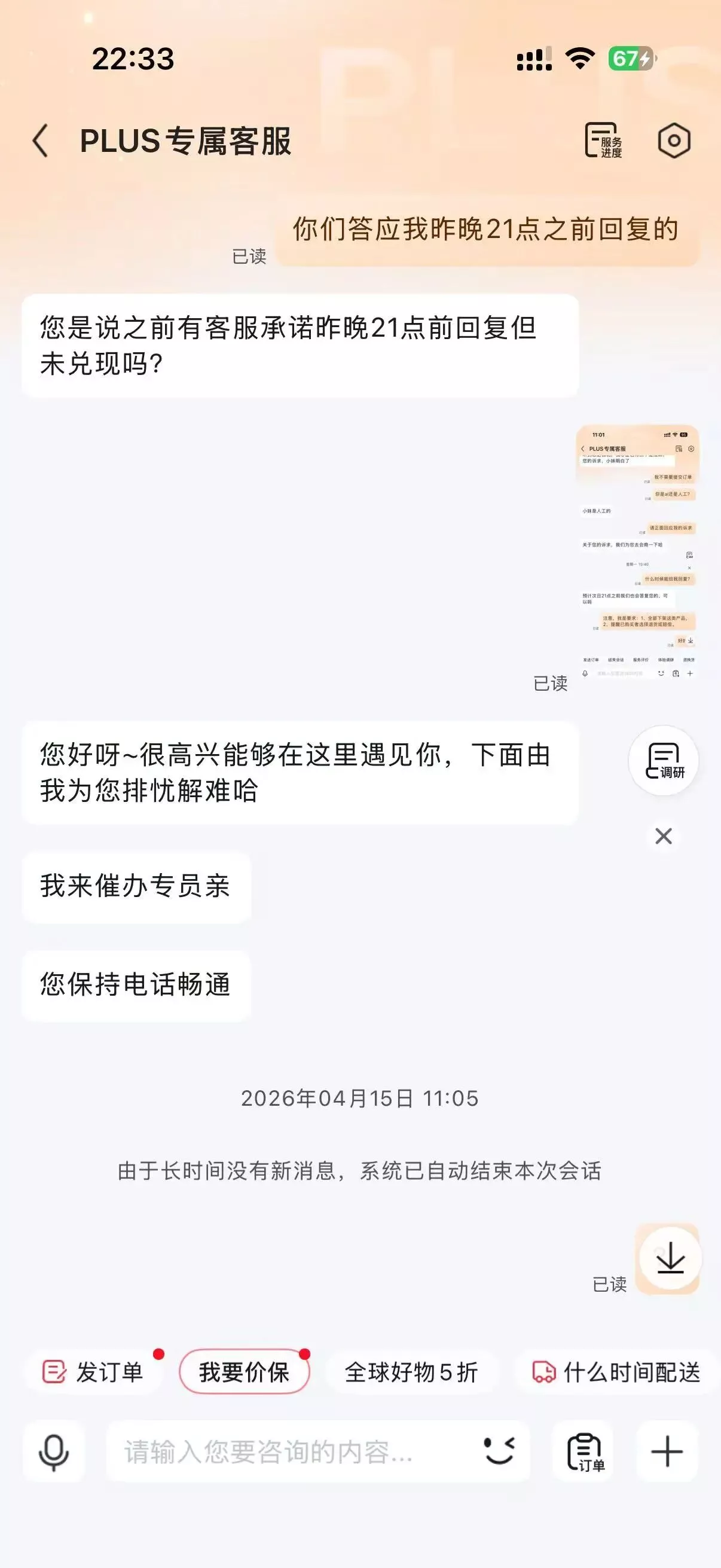
Task: Focus the 请输入您要咨询的内容 message field
Action: pyautogui.click(x=292, y=1453)
